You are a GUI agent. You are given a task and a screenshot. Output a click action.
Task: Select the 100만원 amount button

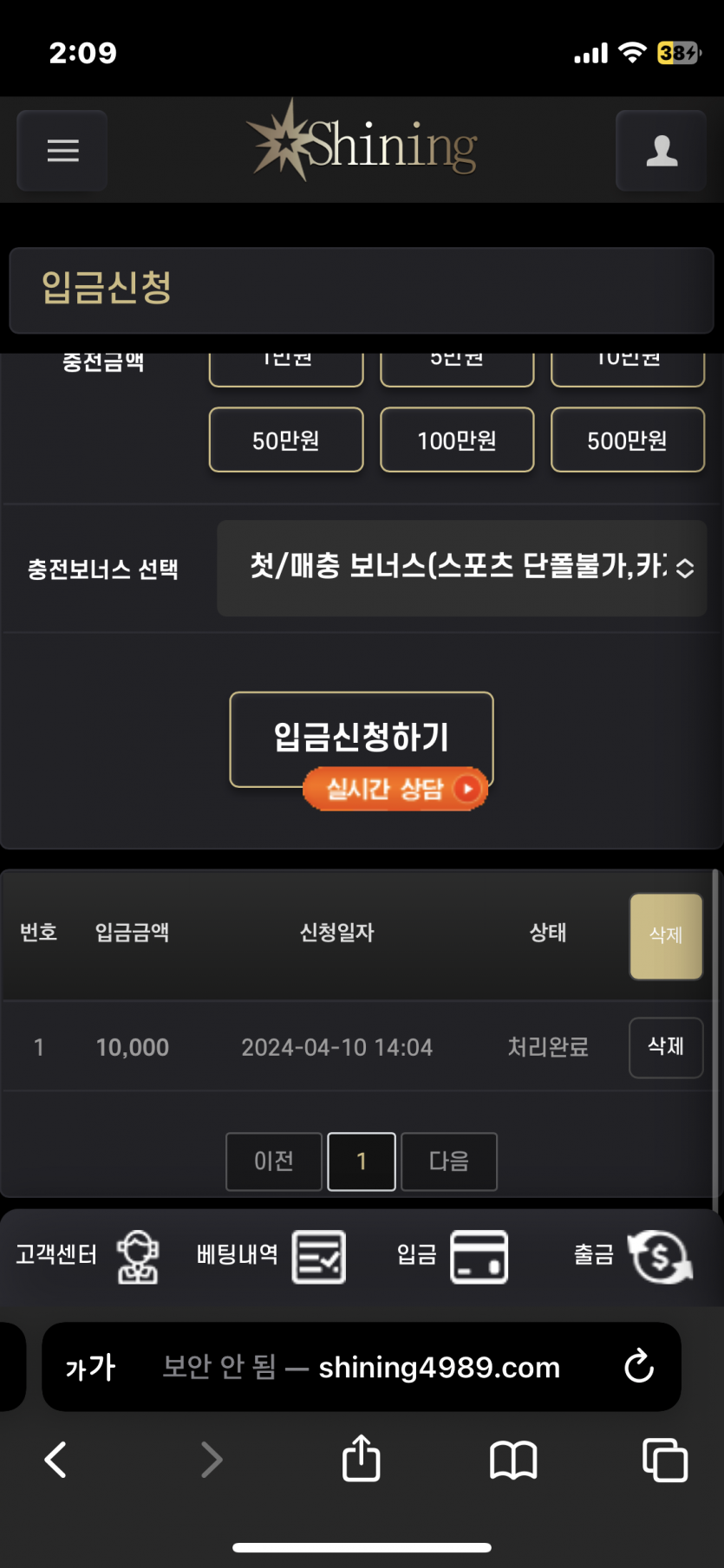457,440
